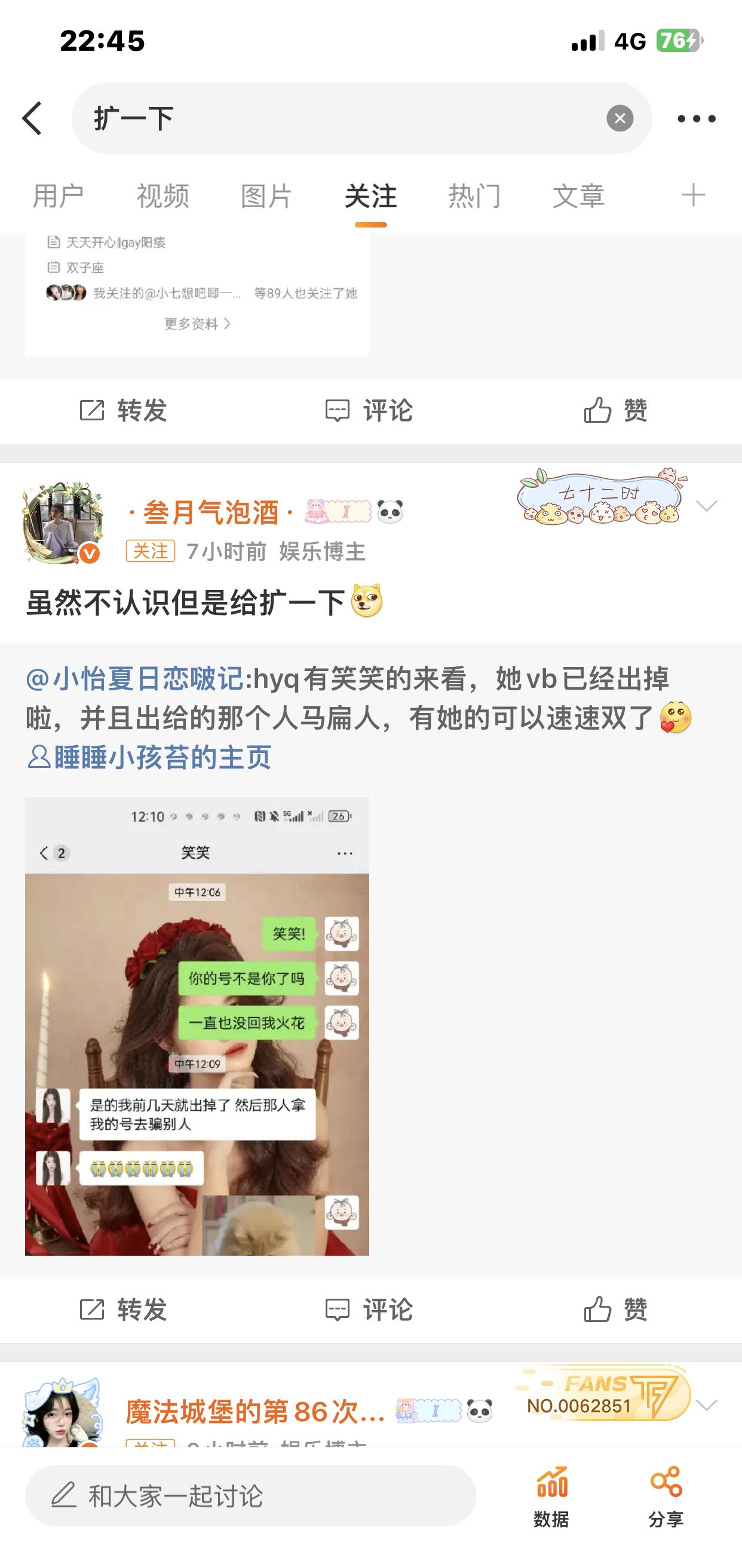742x1568 pixels.
Task: Comment on 叁月气泡酒's post
Action: tap(369, 1309)
